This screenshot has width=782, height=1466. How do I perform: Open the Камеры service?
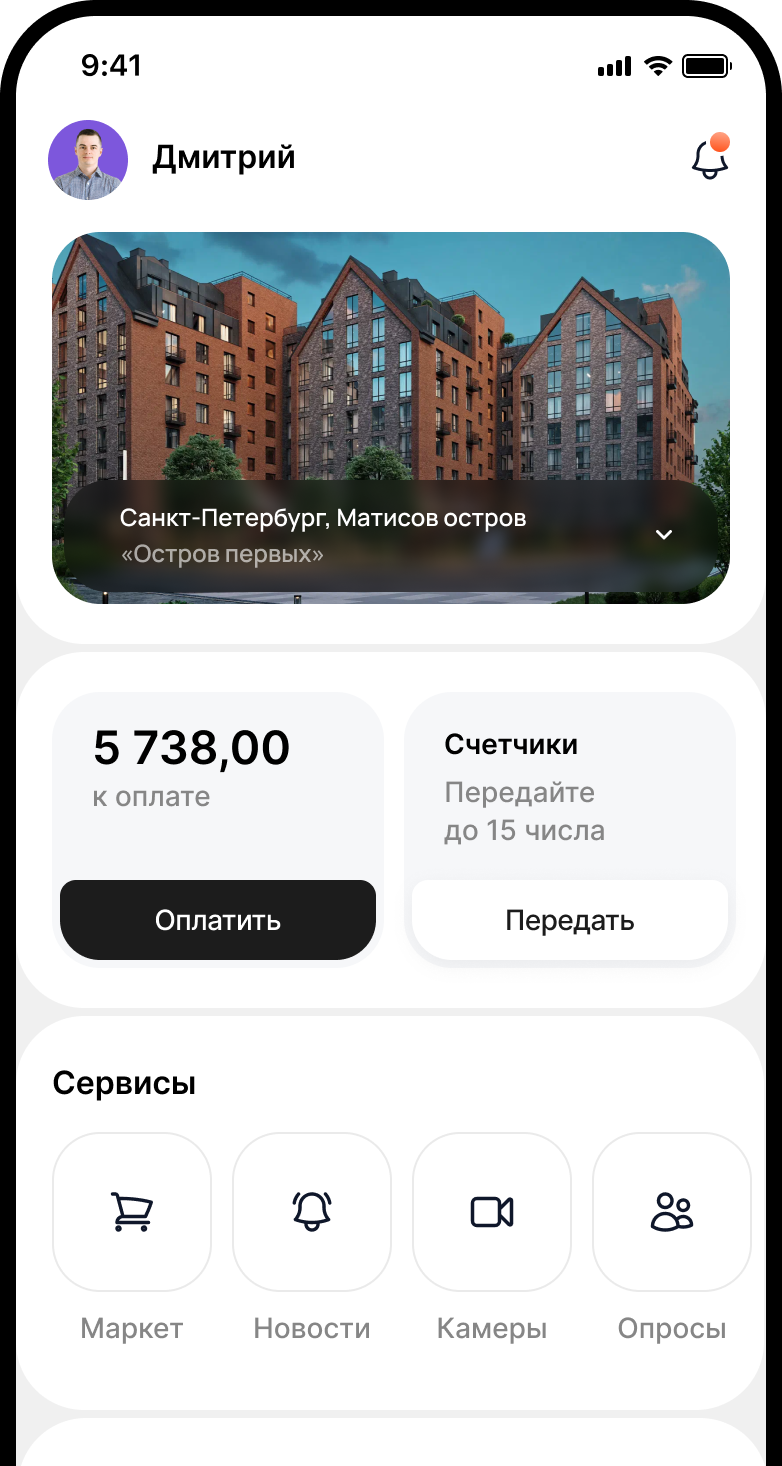coord(492,1212)
